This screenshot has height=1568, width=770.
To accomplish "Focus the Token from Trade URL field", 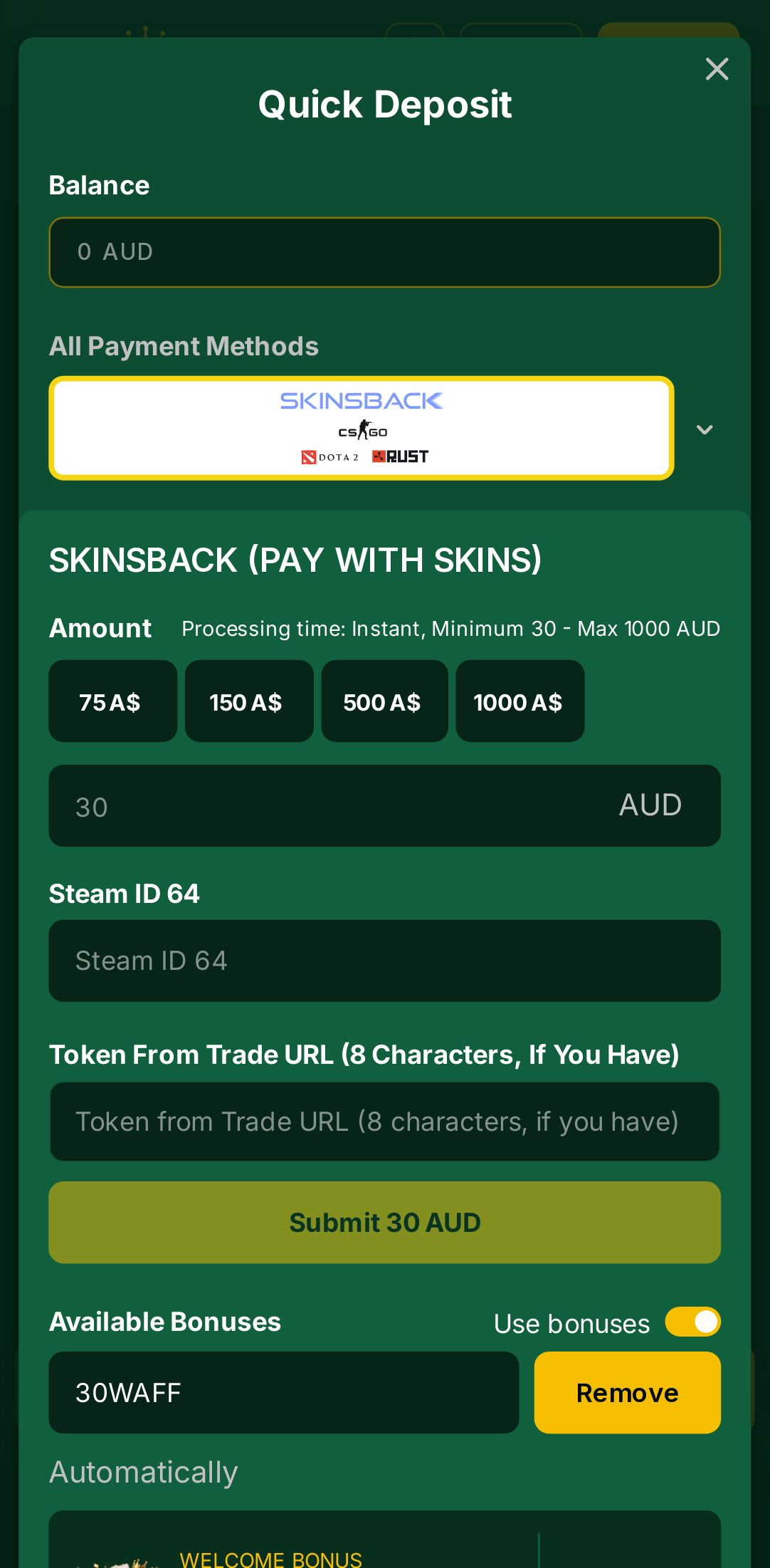I will (x=384, y=1122).
